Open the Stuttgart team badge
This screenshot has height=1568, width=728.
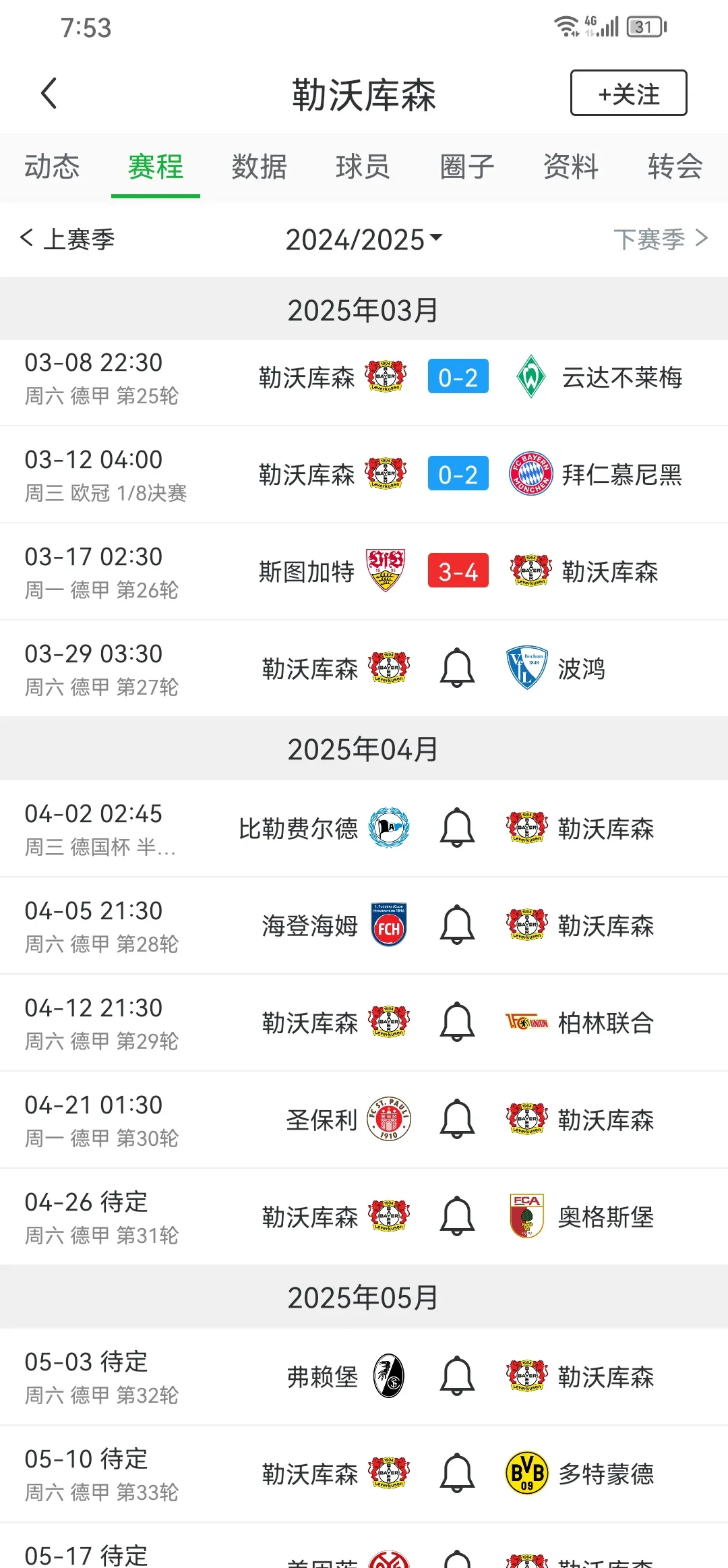[x=388, y=571]
